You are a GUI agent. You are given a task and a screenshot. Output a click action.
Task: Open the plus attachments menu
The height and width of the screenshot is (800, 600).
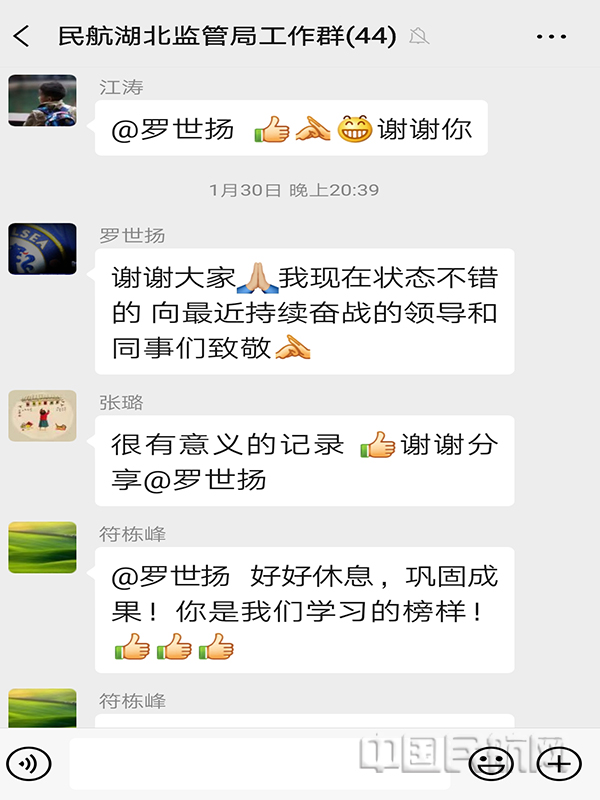[559, 765]
